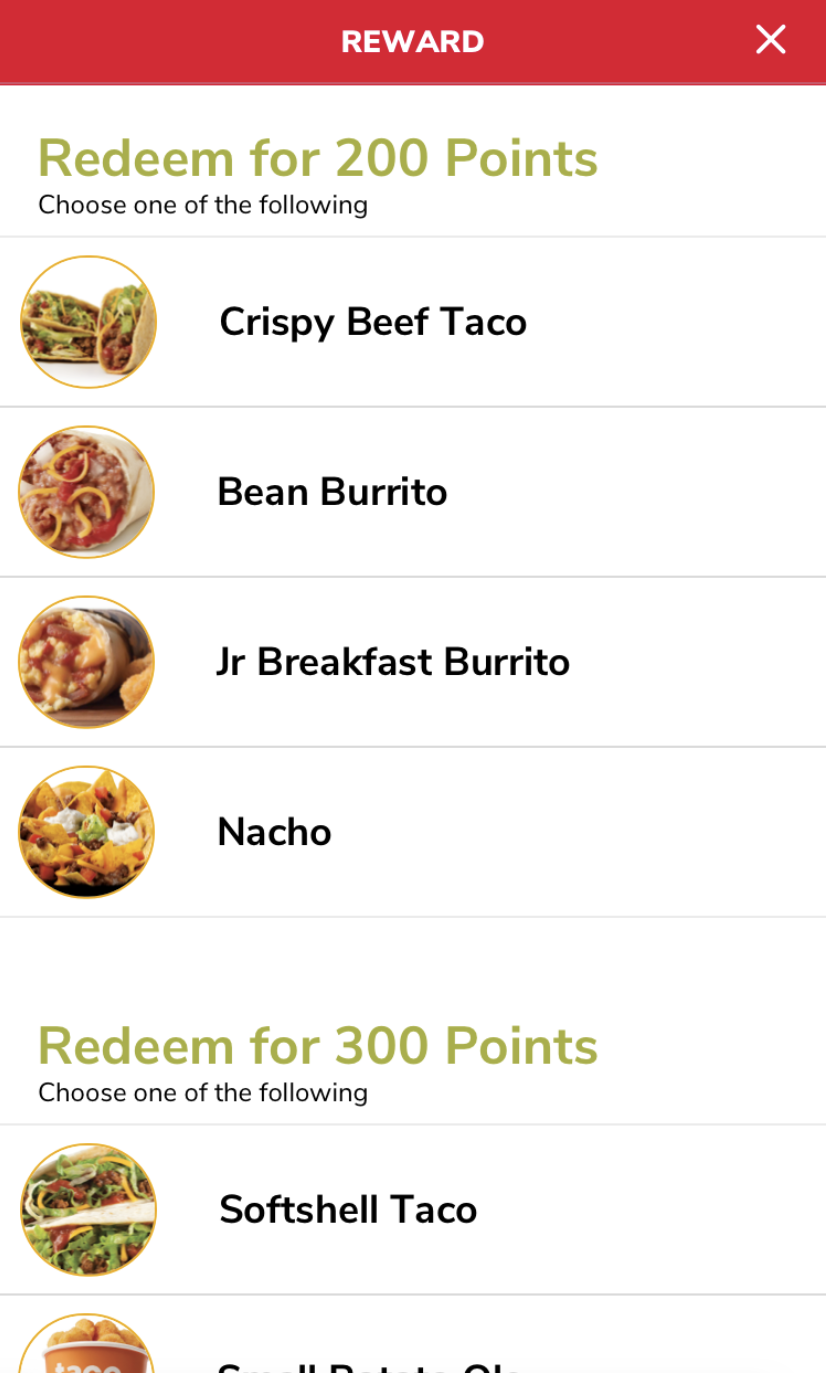Select Softshell Taco from the 300 Points list
The width and height of the screenshot is (826, 1373).
(347, 1209)
